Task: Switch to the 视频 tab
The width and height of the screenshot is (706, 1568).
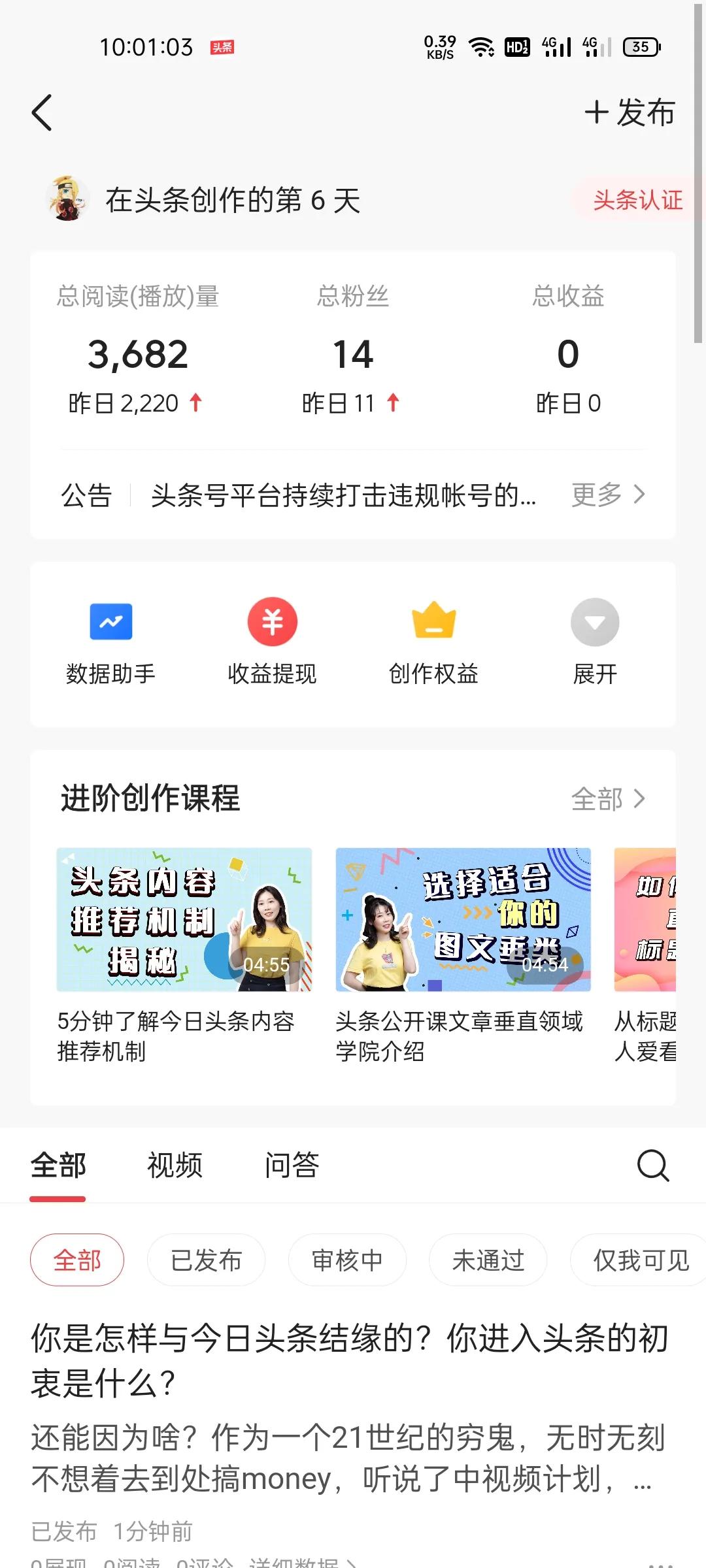Action: [174, 1166]
